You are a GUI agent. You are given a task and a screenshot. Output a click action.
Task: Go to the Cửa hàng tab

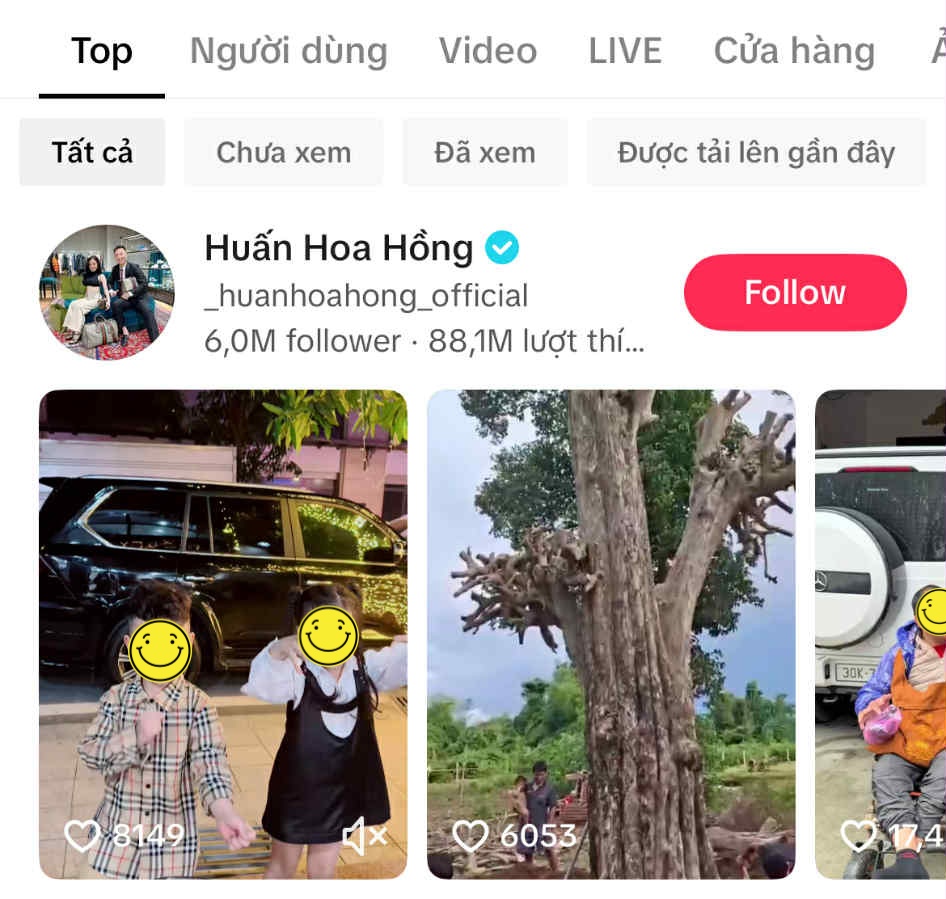tap(794, 51)
